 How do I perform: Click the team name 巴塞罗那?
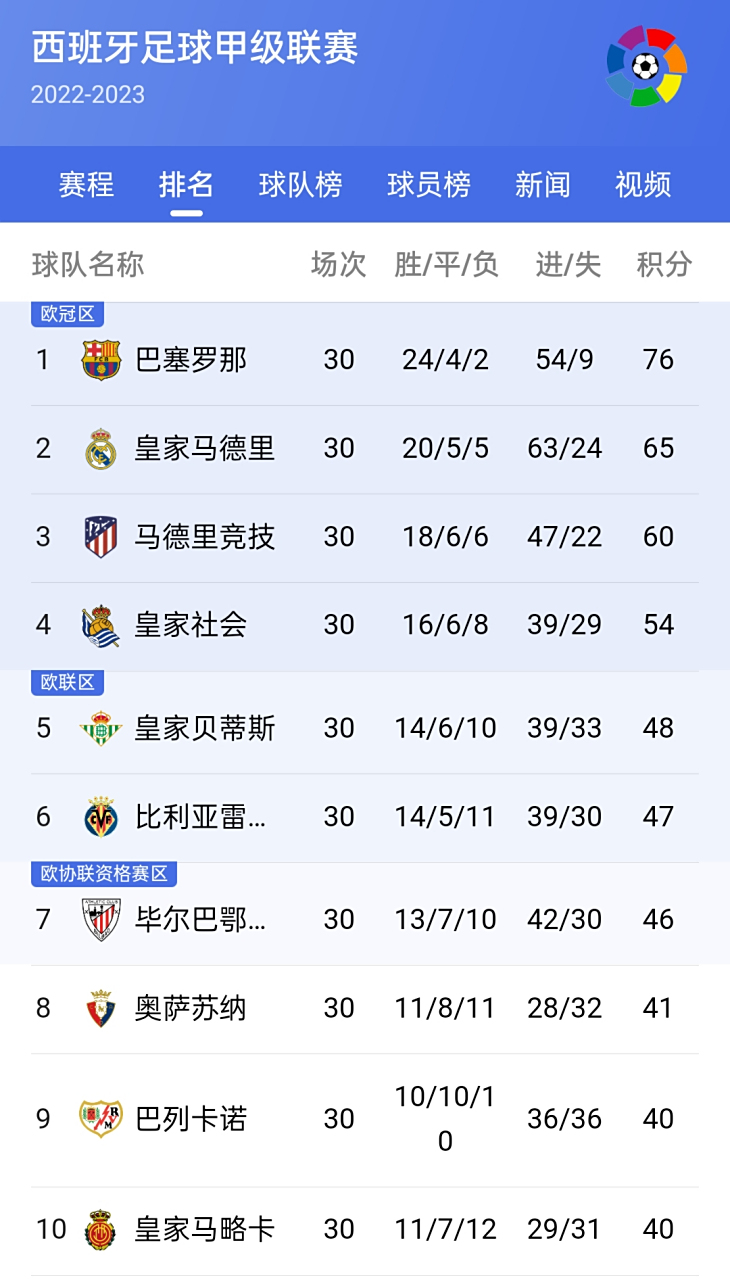coord(189,358)
